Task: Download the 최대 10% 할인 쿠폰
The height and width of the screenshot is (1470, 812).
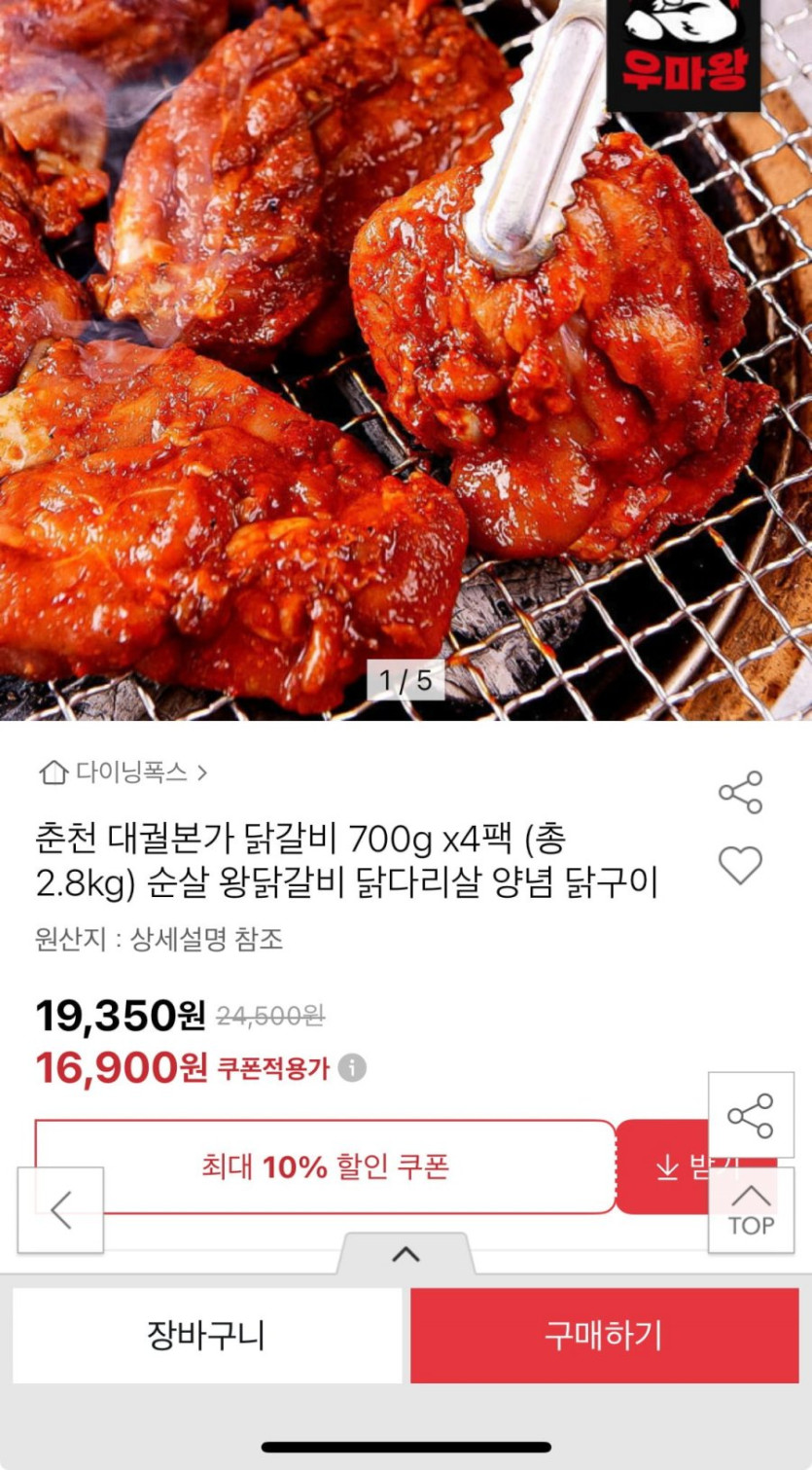Action: (x=671, y=1166)
